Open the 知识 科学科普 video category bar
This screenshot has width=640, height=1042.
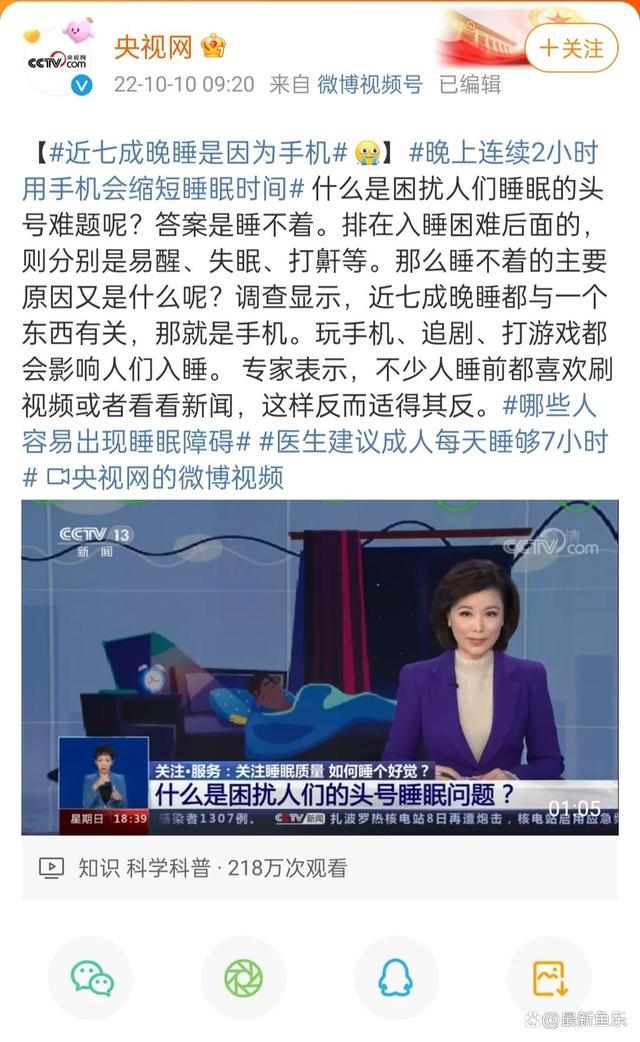tap(320, 867)
